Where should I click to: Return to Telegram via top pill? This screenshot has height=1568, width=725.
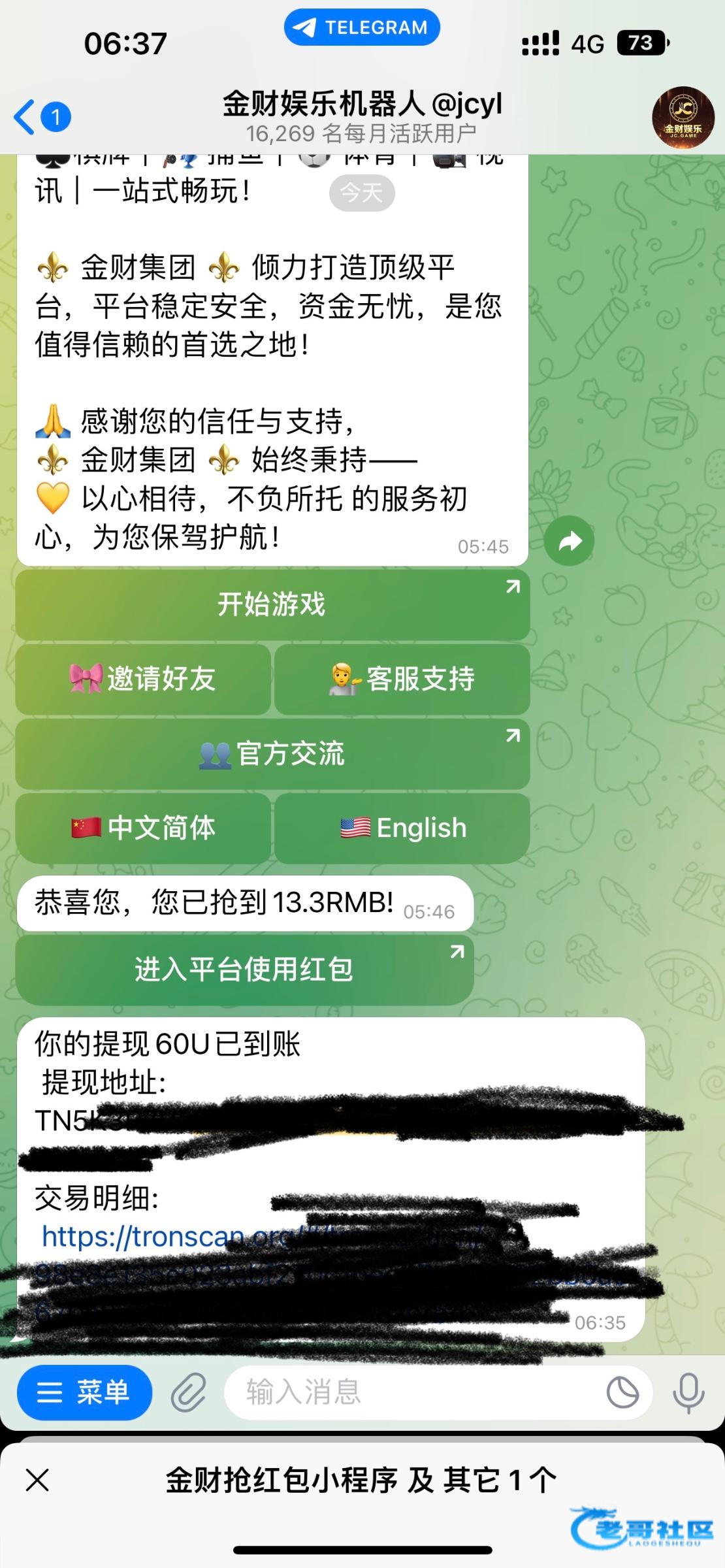coord(362,27)
